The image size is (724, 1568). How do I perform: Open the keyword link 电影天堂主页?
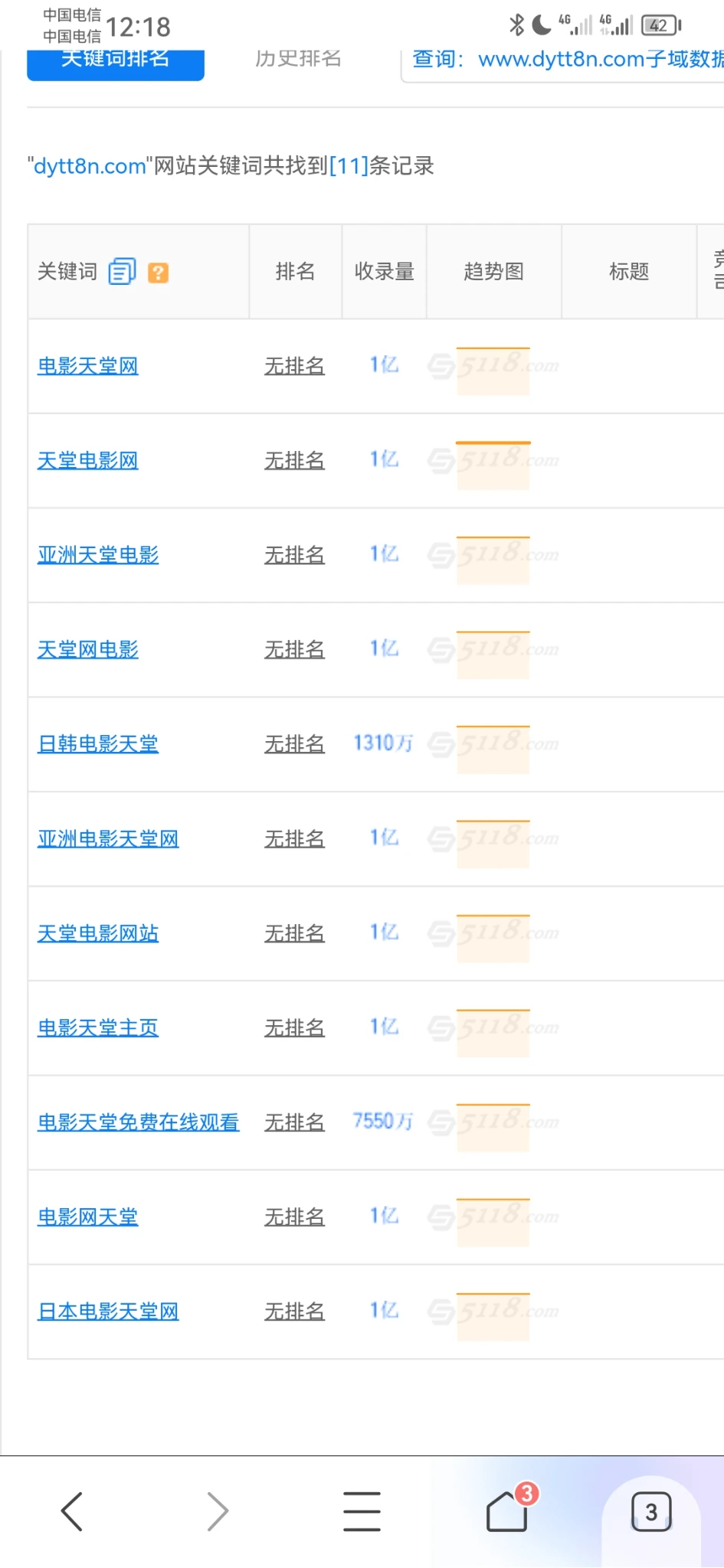click(98, 1028)
